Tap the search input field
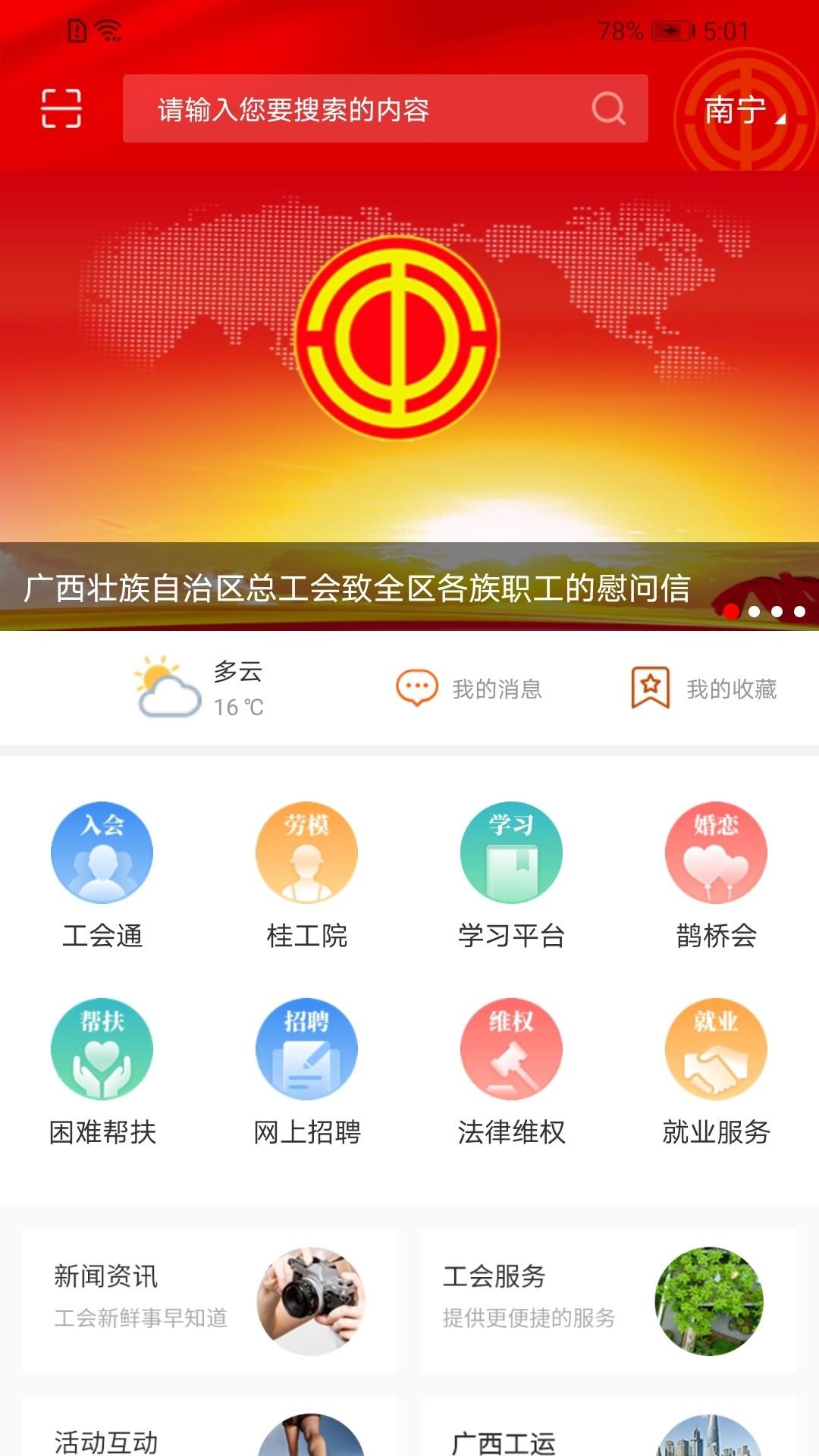The width and height of the screenshot is (819, 1456). (x=349, y=109)
